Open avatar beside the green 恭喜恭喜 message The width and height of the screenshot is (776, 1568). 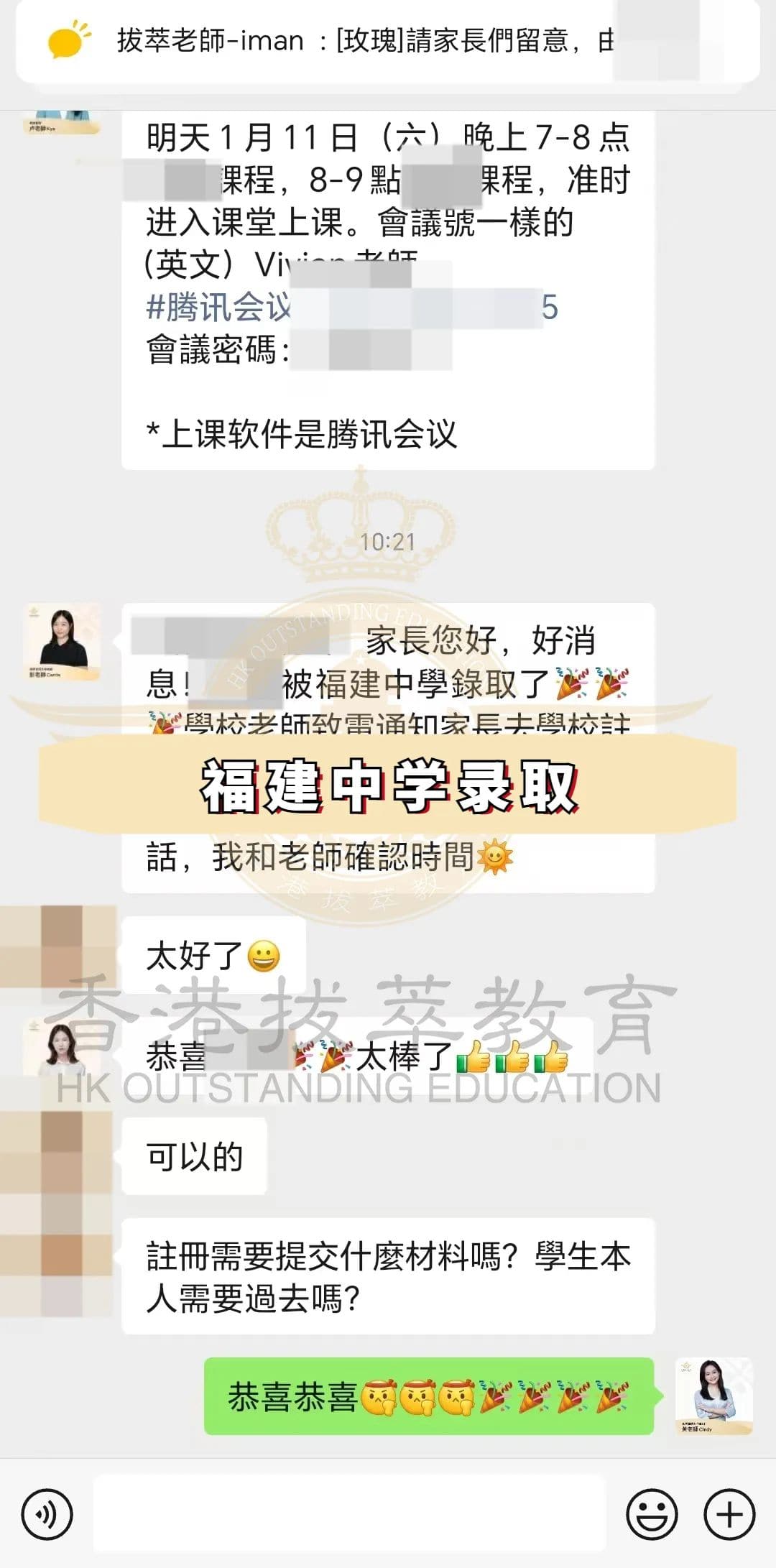pos(713,1396)
